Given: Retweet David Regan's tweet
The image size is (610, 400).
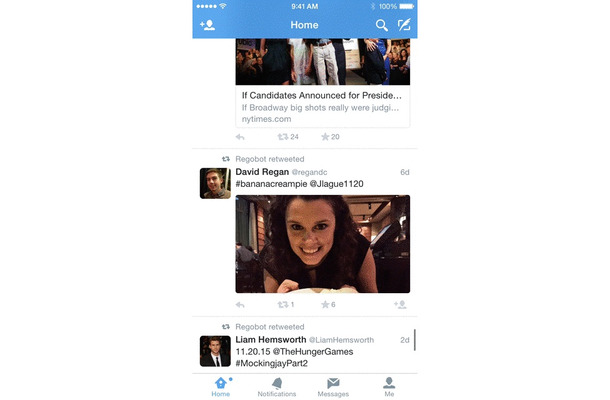Looking at the screenshot, I should (x=283, y=304).
